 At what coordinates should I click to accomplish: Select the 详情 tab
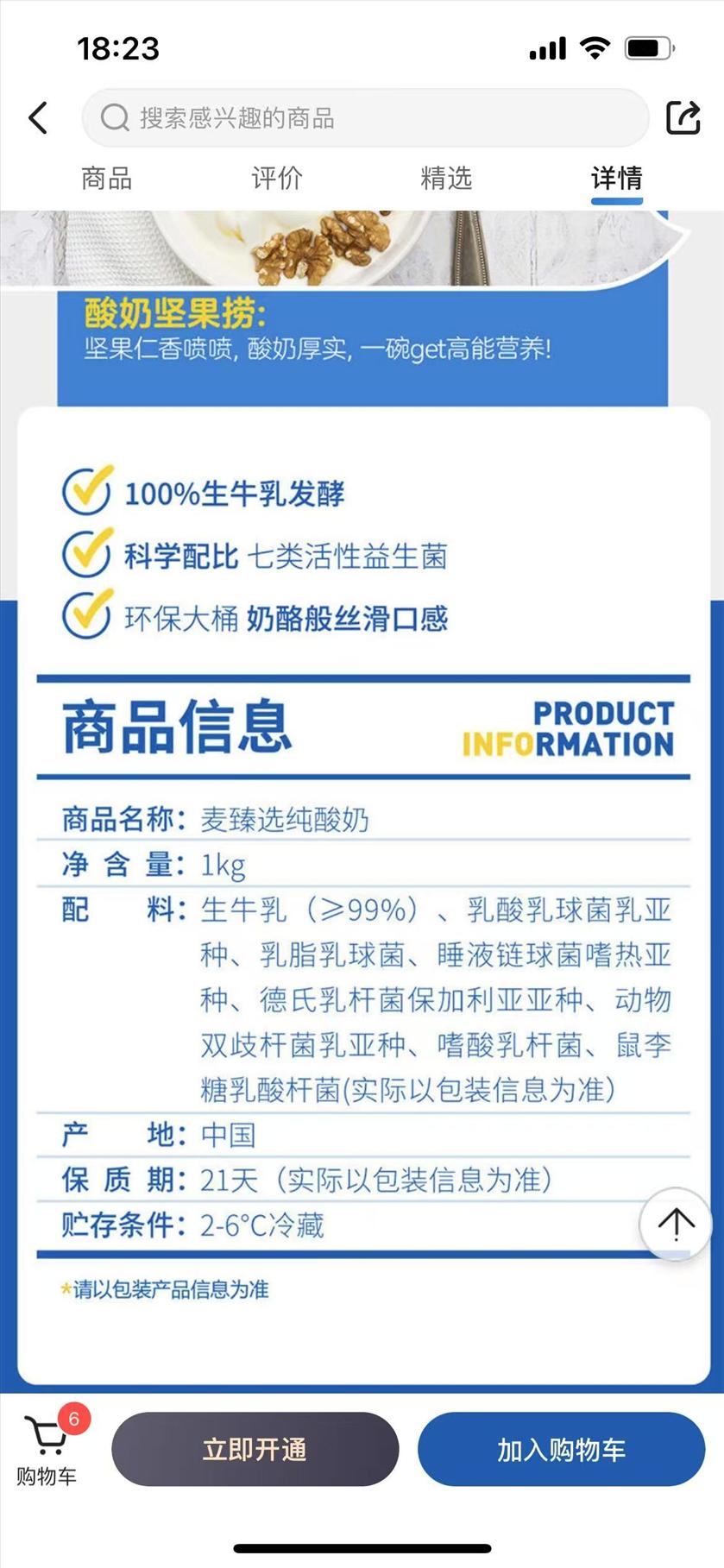tap(616, 179)
